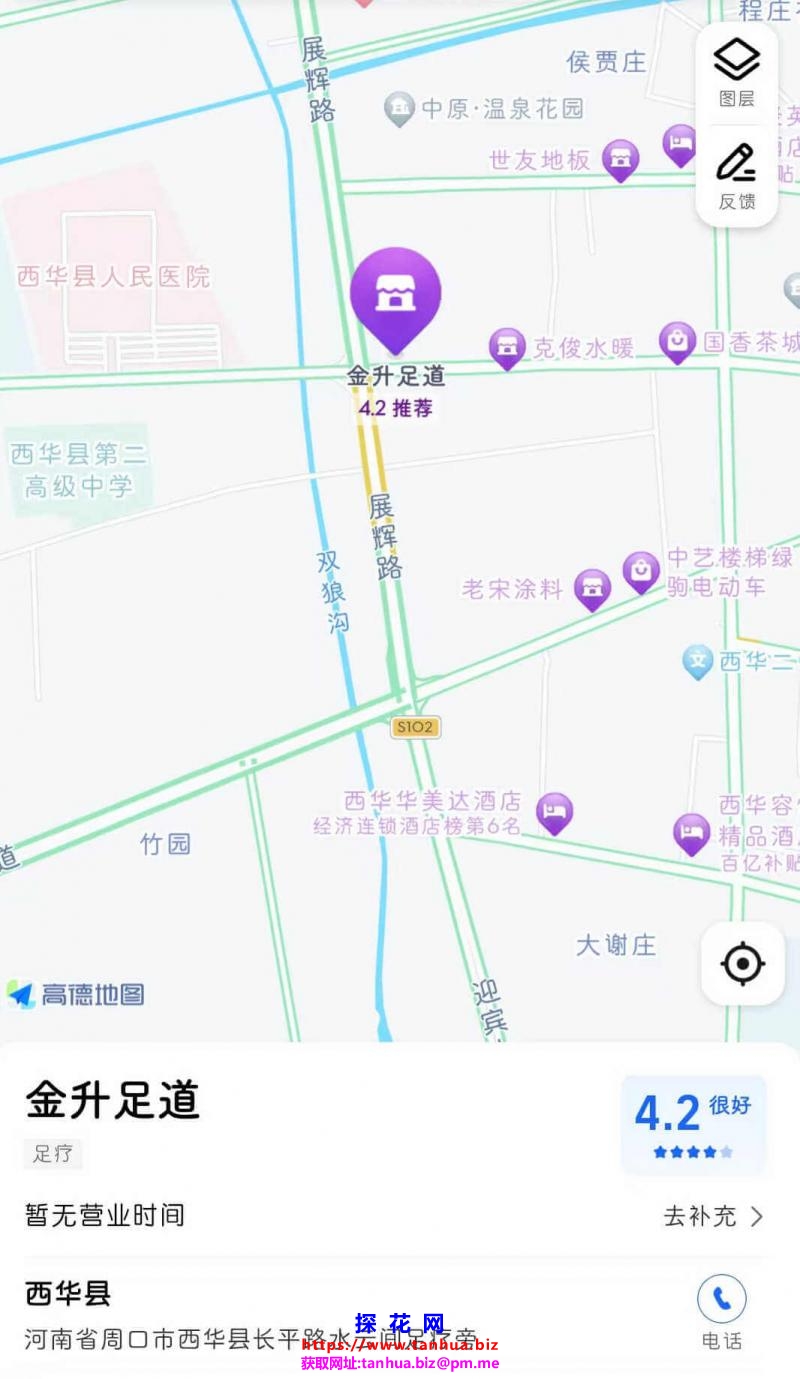Tap 去补充 to add business hours
800x1379 pixels.
coord(713,1216)
